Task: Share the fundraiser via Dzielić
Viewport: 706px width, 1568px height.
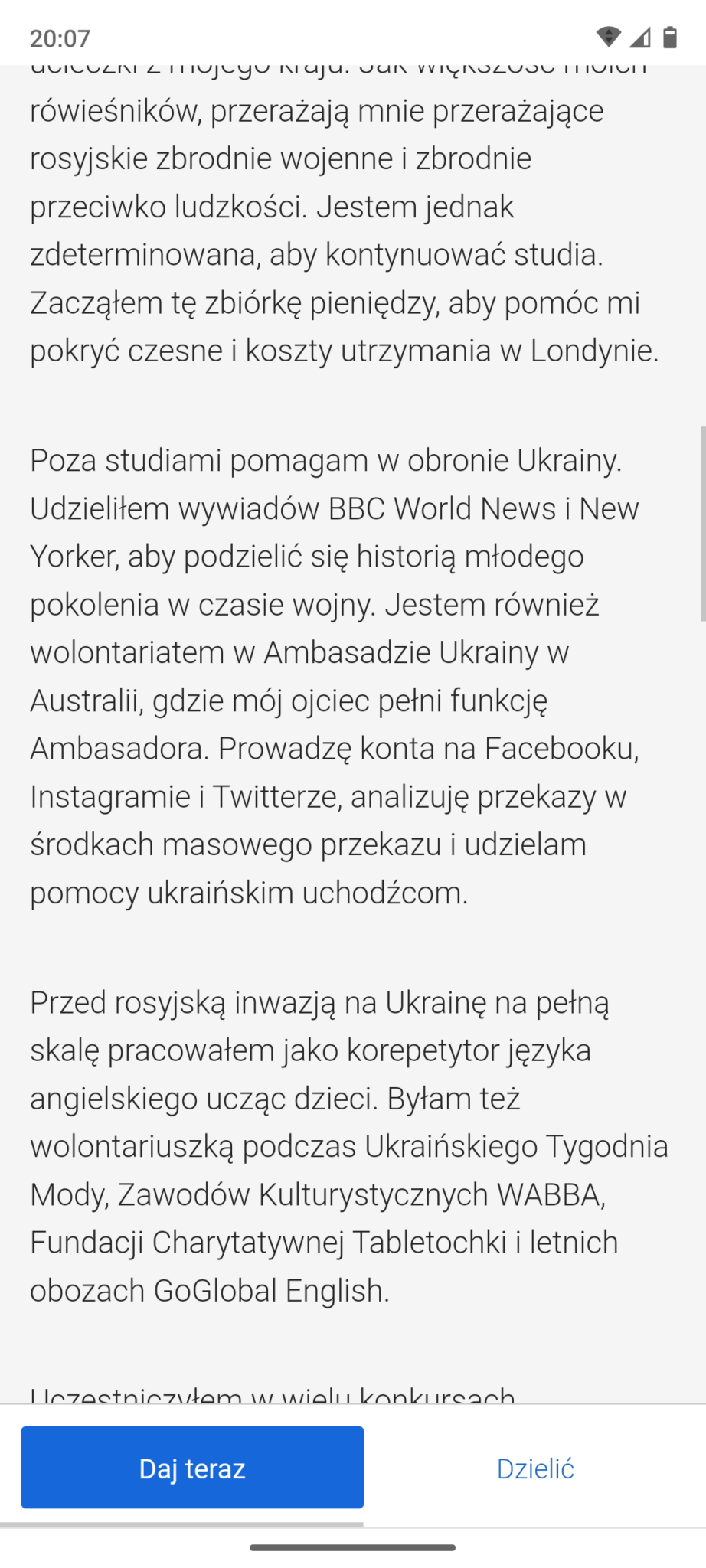Action: click(x=535, y=1468)
